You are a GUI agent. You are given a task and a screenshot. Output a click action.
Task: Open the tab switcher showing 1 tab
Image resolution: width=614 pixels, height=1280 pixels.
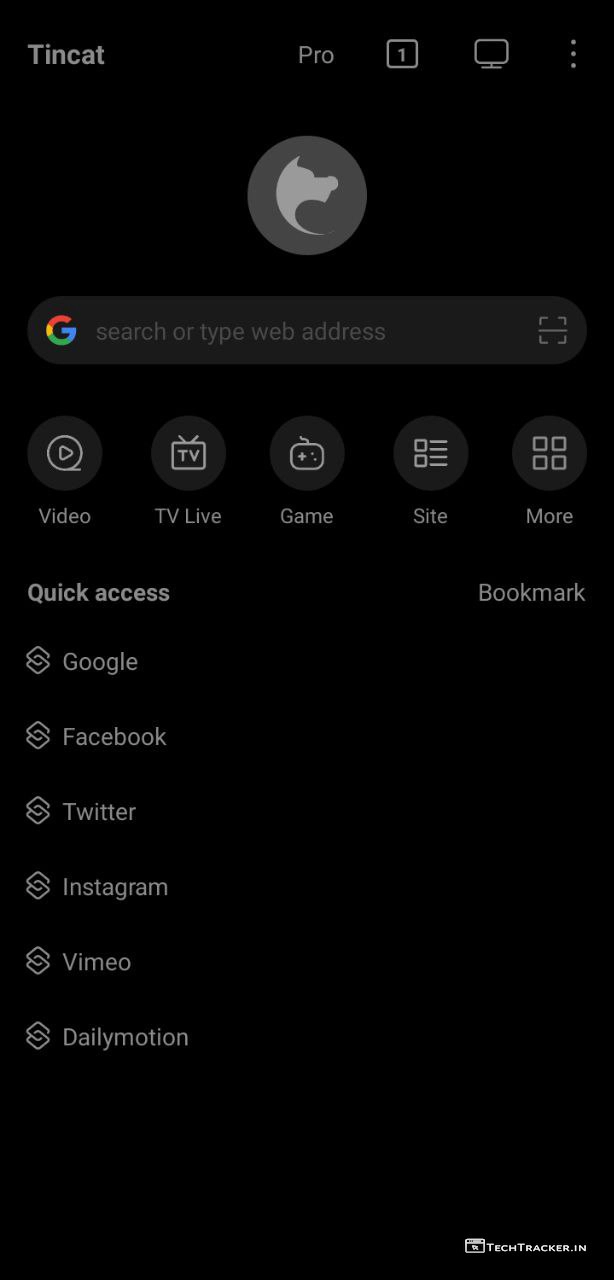tap(402, 55)
